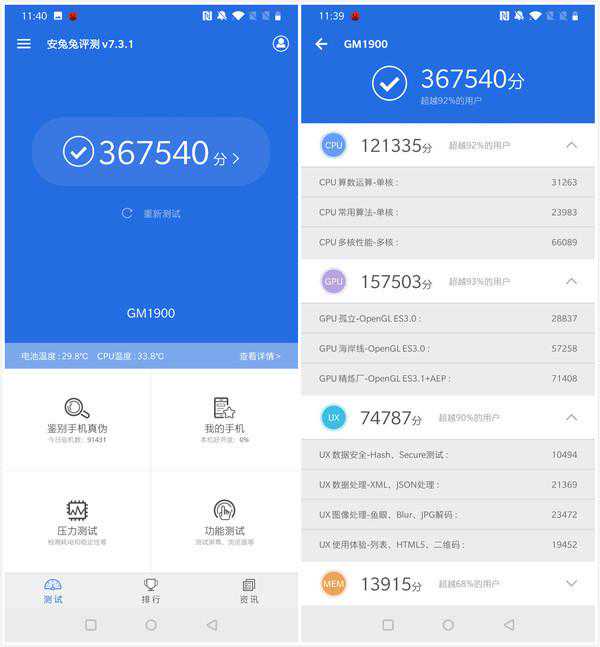Screen dimensions: 600x647
Task: Open the hamburger drawer menu
Action: point(24,44)
